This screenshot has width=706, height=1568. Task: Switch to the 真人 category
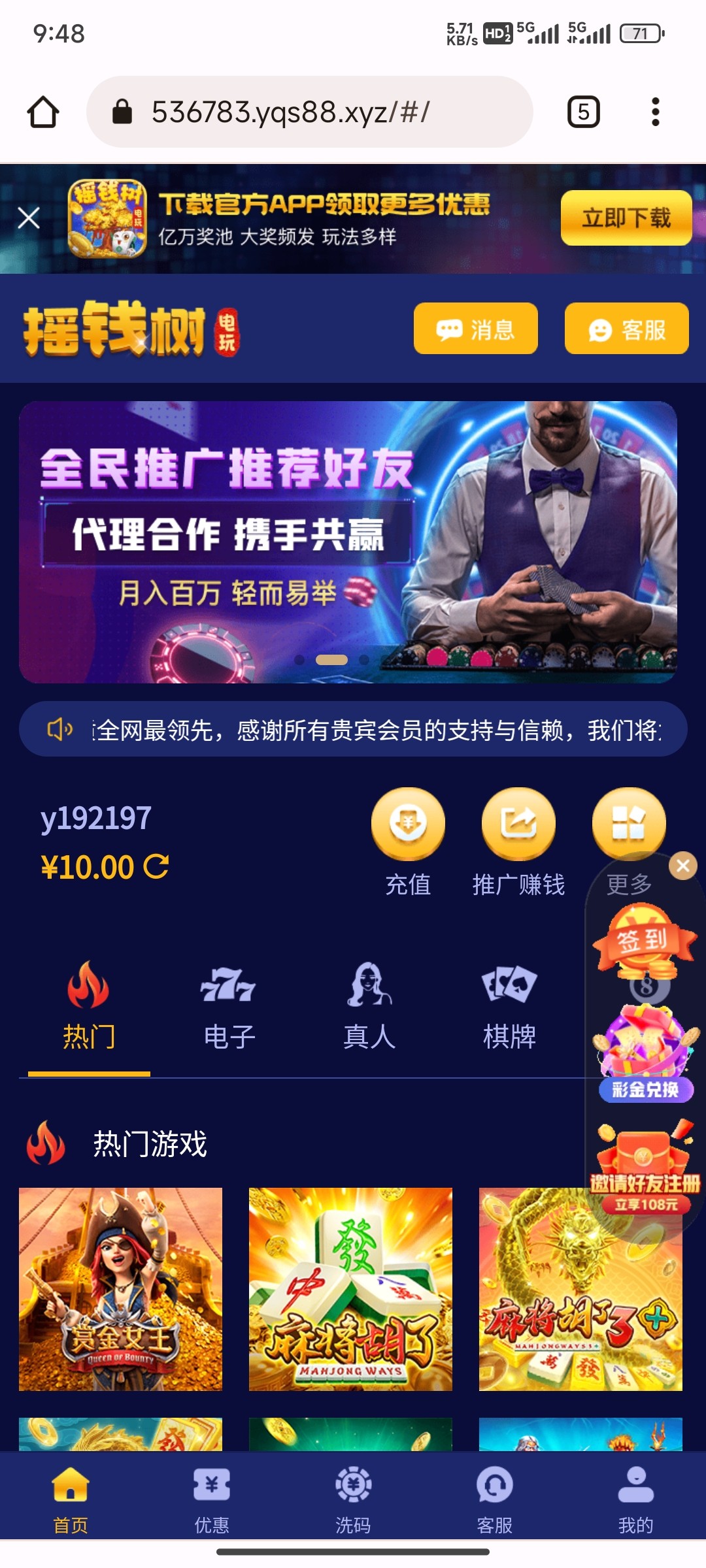pos(369,1007)
